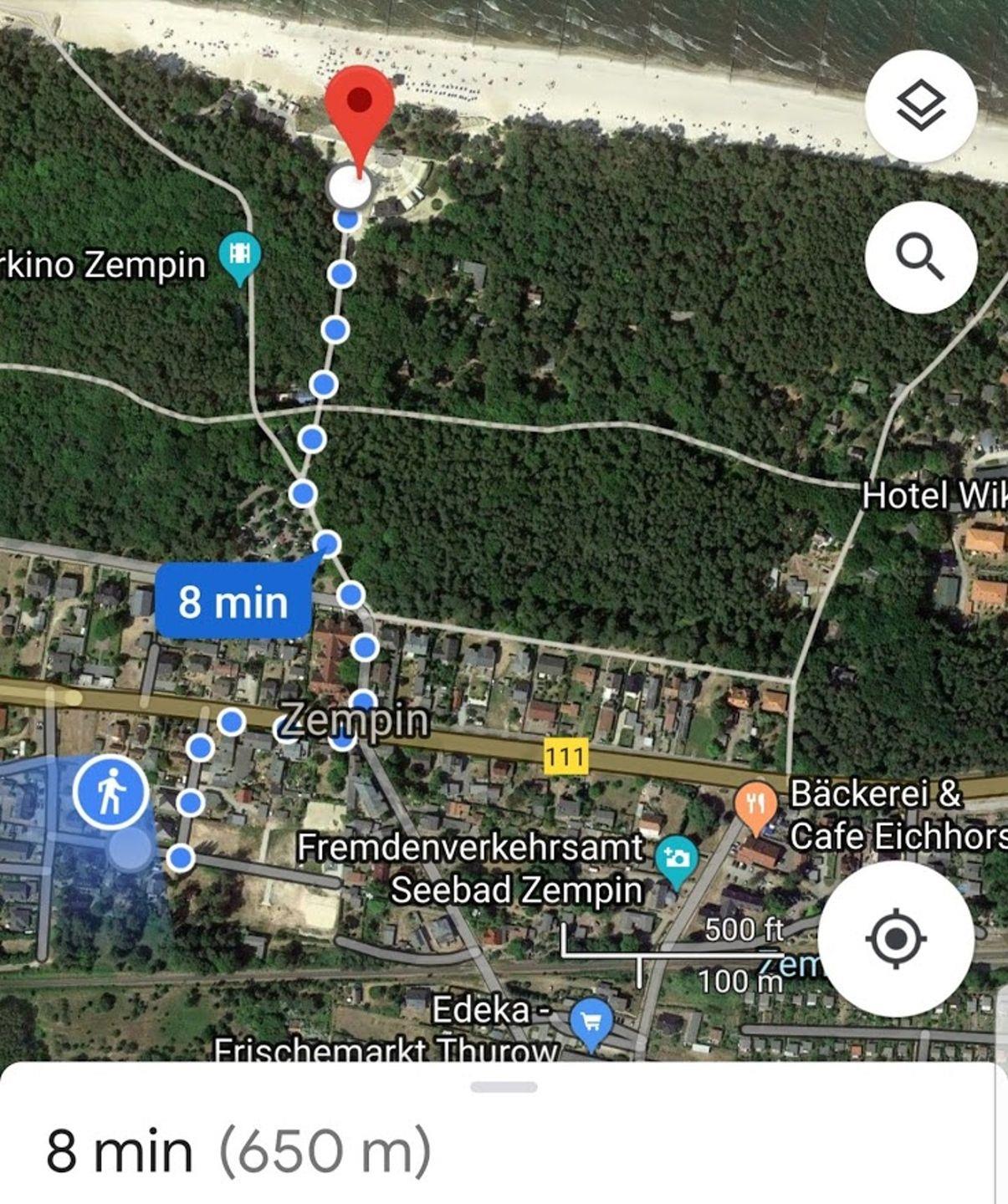Open the map layers selector
The width and height of the screenshot is (1008, 1204).
pos(920,106)
